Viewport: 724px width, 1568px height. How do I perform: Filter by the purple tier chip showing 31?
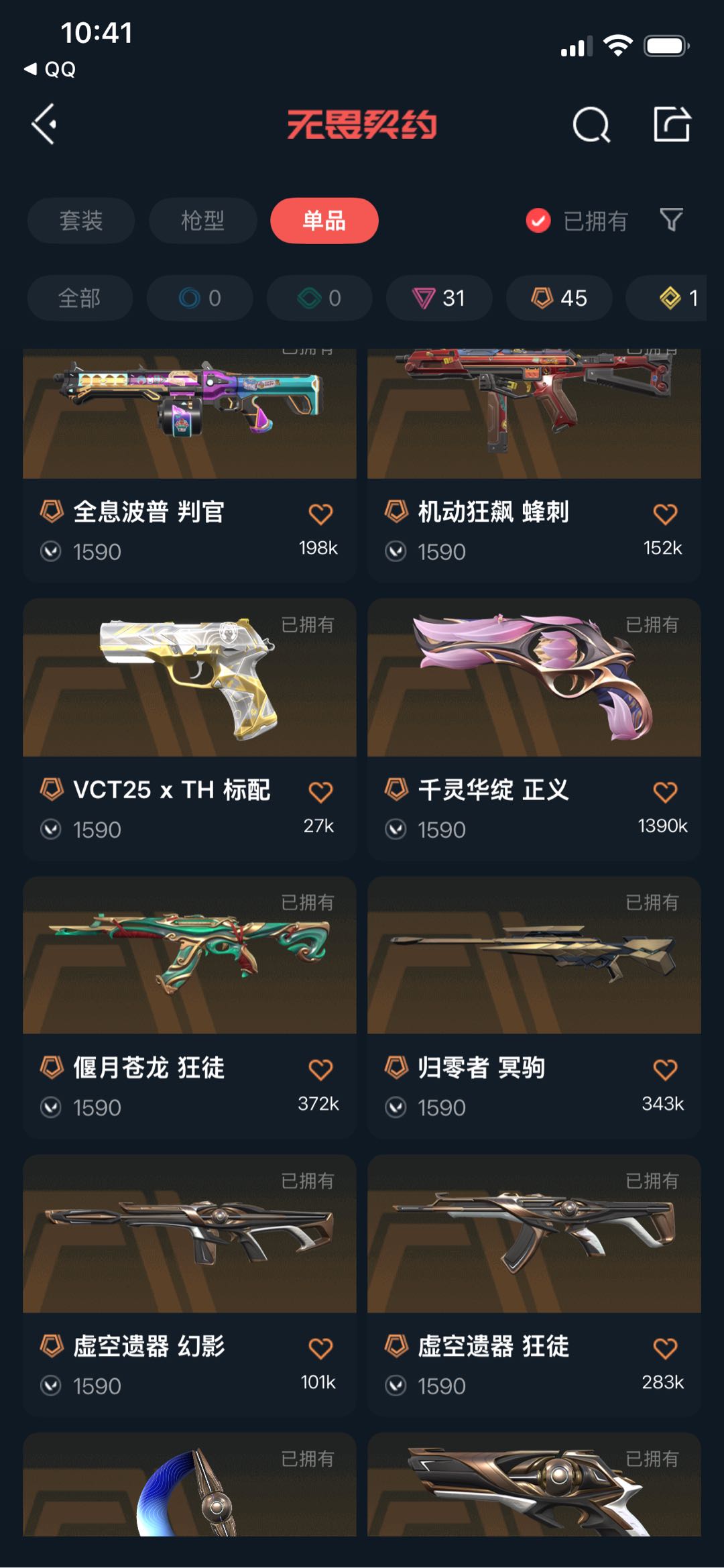click(439, 298)
